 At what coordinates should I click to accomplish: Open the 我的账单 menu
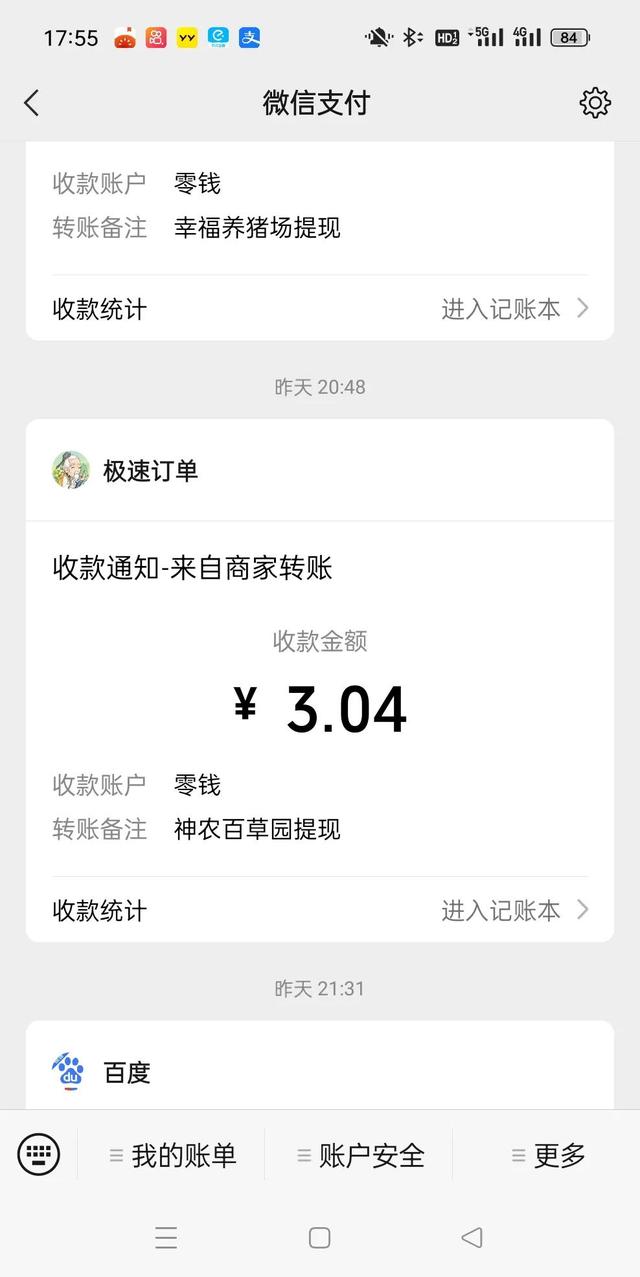[172, 1156]
